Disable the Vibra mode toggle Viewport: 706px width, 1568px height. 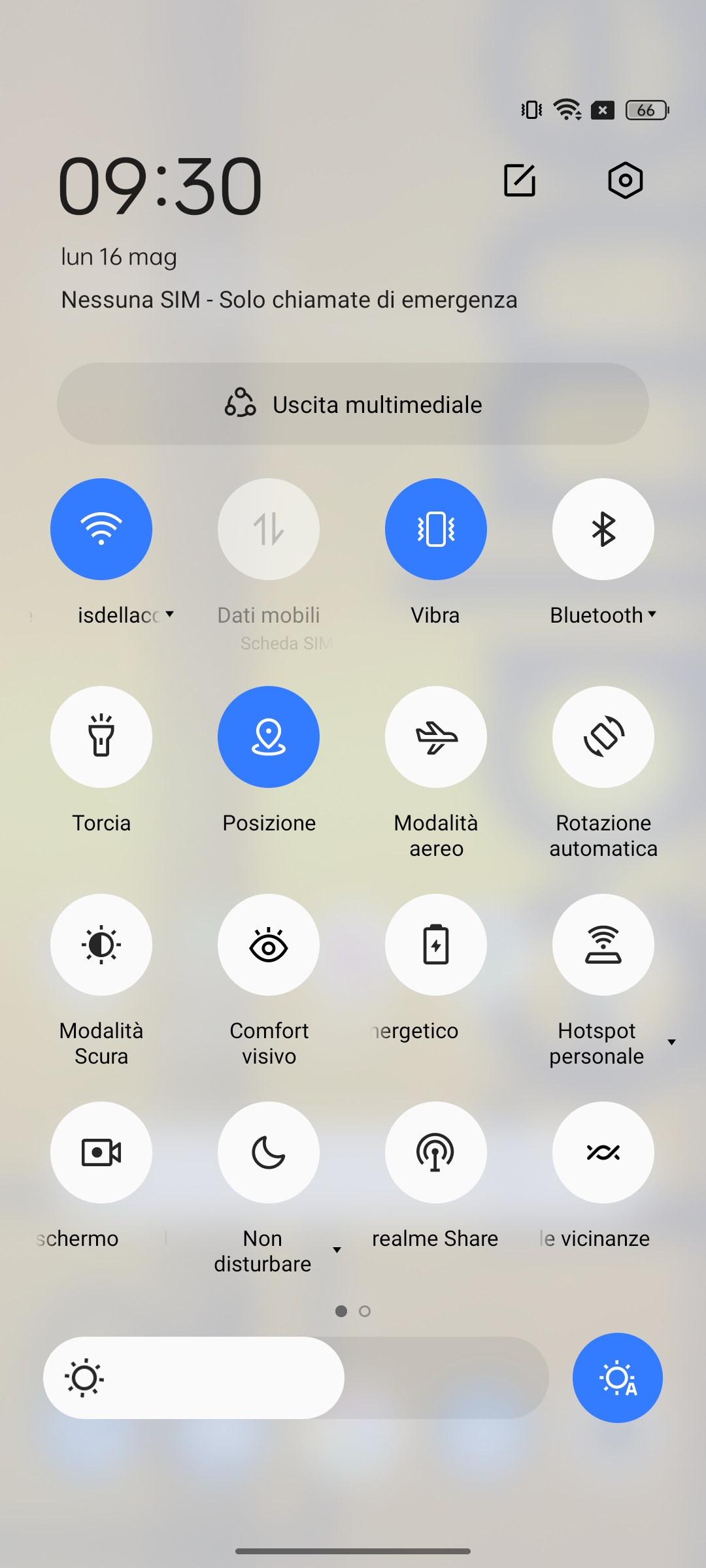click(436, 529)
